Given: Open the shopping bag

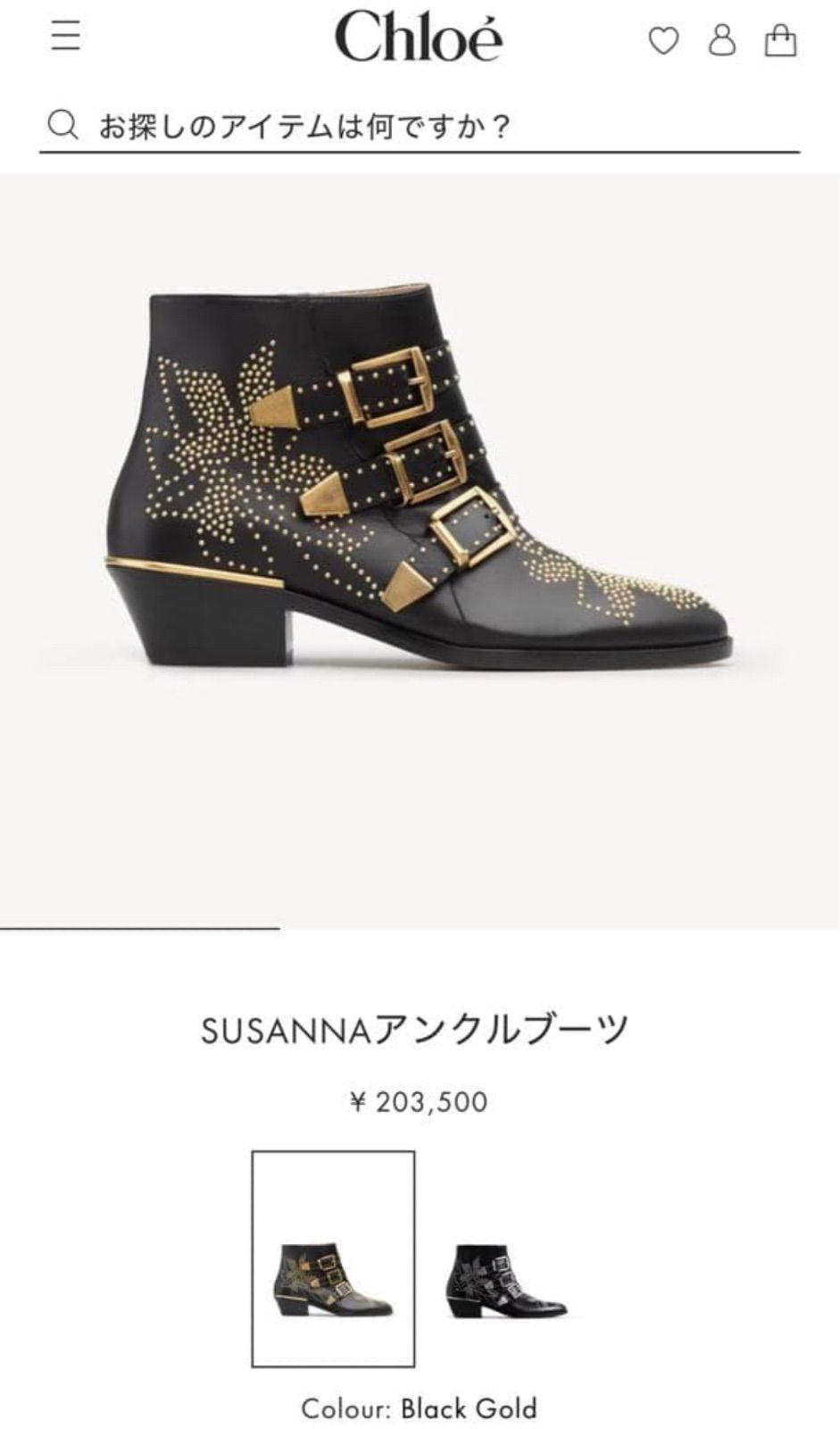Looking at the screenshot, I should 780,40.
